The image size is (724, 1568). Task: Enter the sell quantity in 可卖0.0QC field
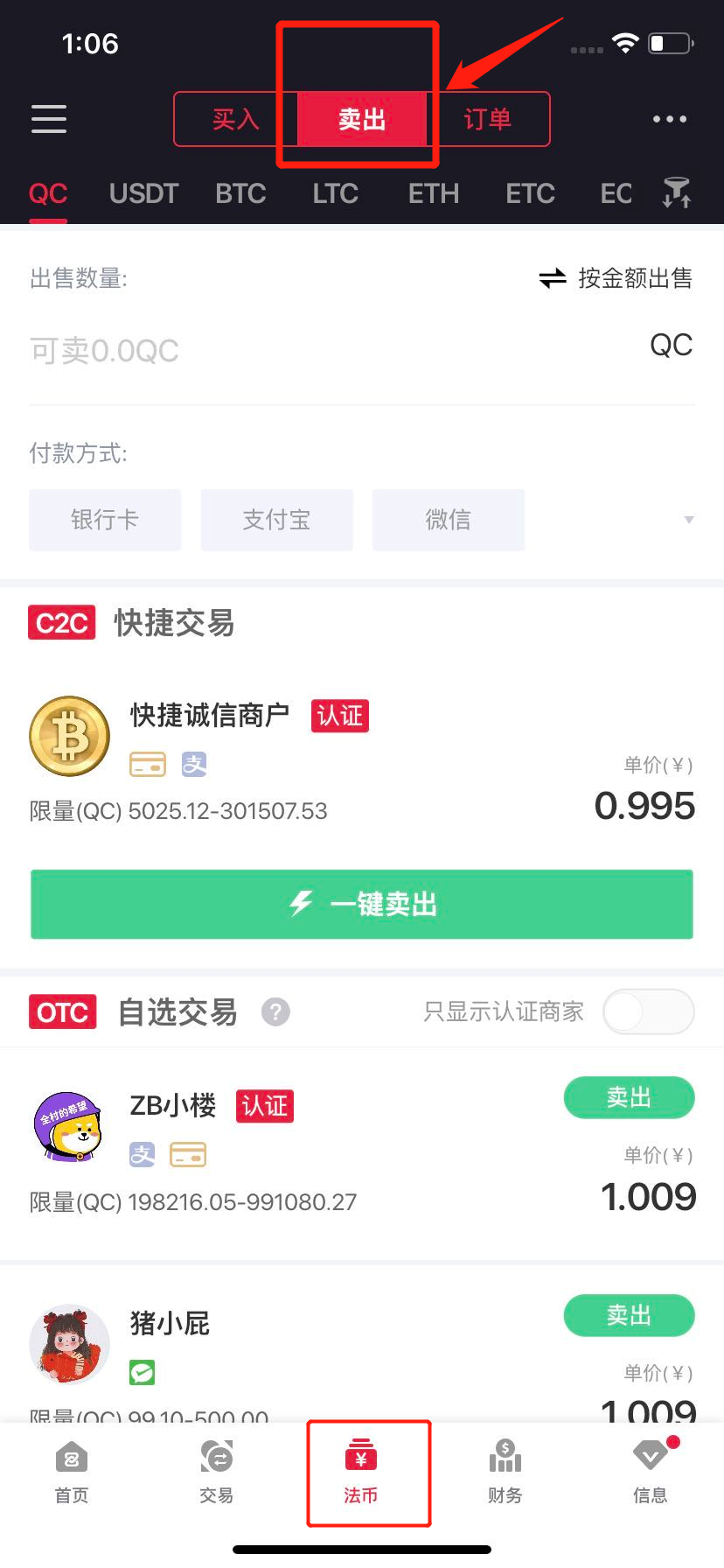coord(332,350)
